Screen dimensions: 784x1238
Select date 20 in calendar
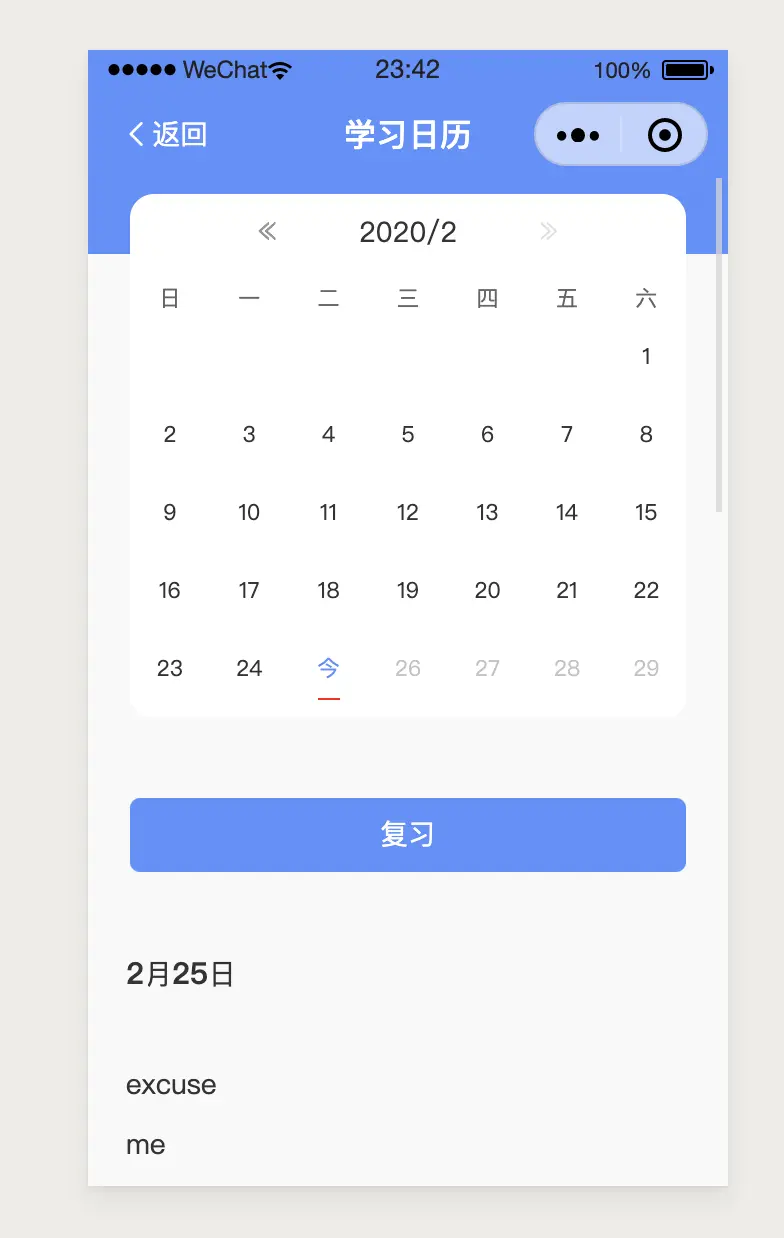(x=487, y=590)
